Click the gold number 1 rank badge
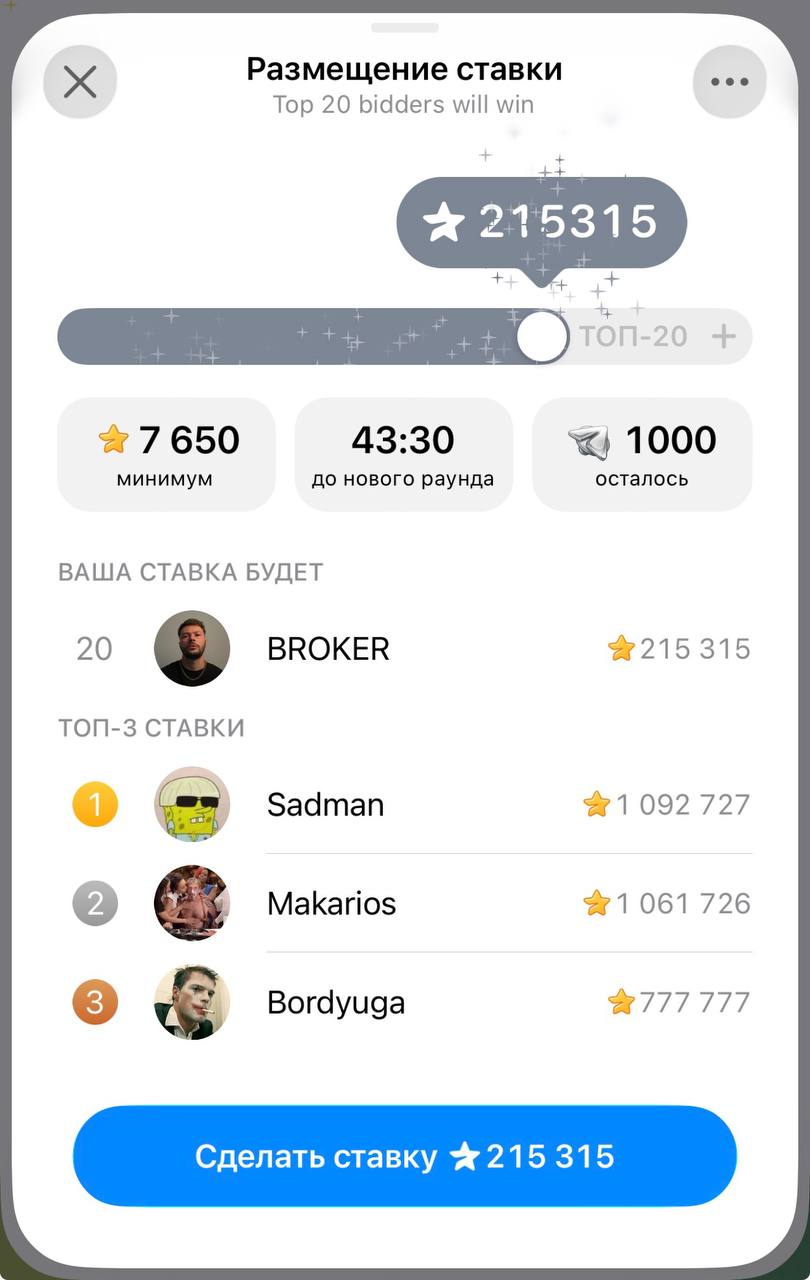The height and width of the screenshot is (1280, 810). [x=95, y=803]
